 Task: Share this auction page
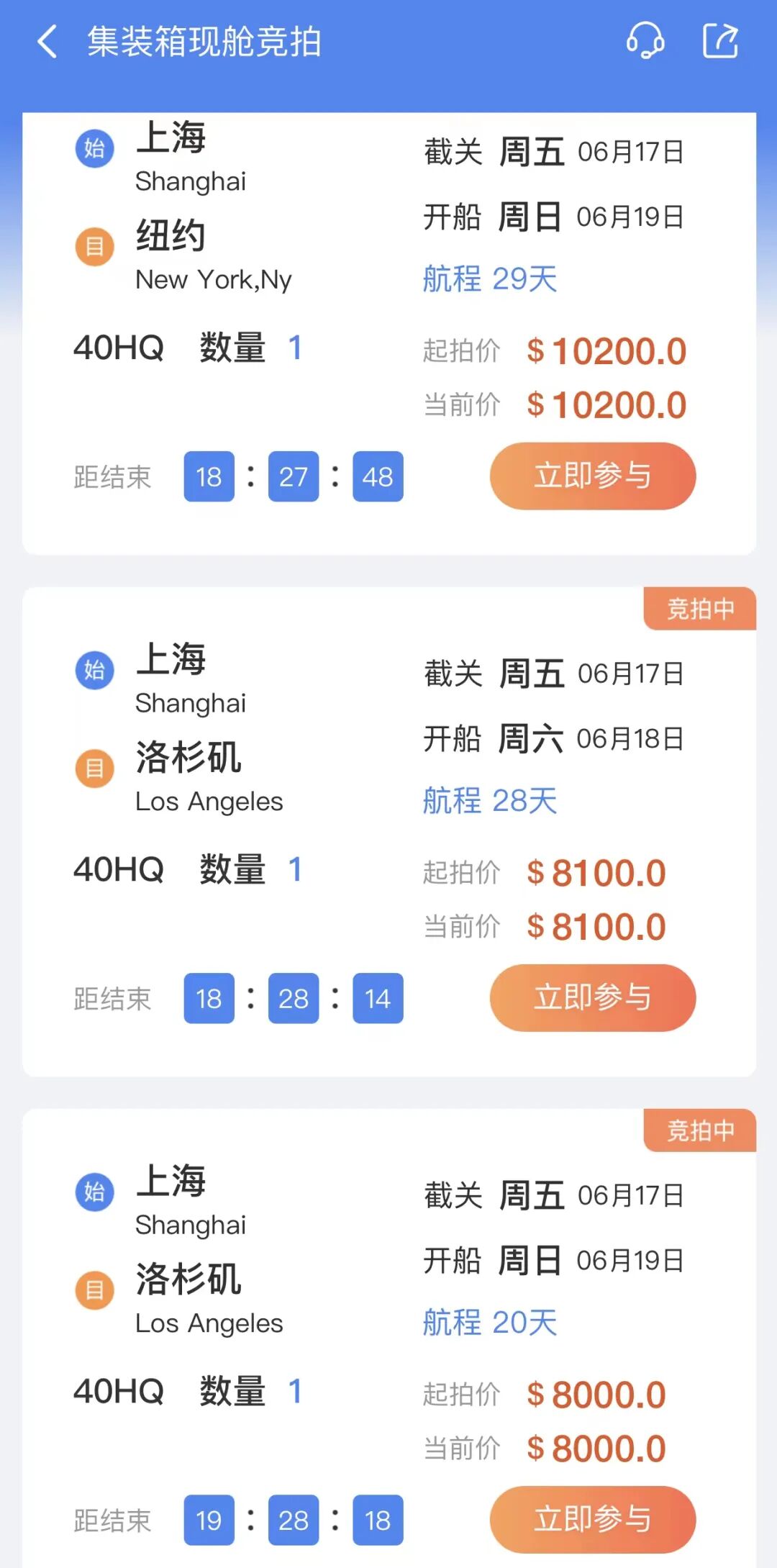click(x=720, y=40)
